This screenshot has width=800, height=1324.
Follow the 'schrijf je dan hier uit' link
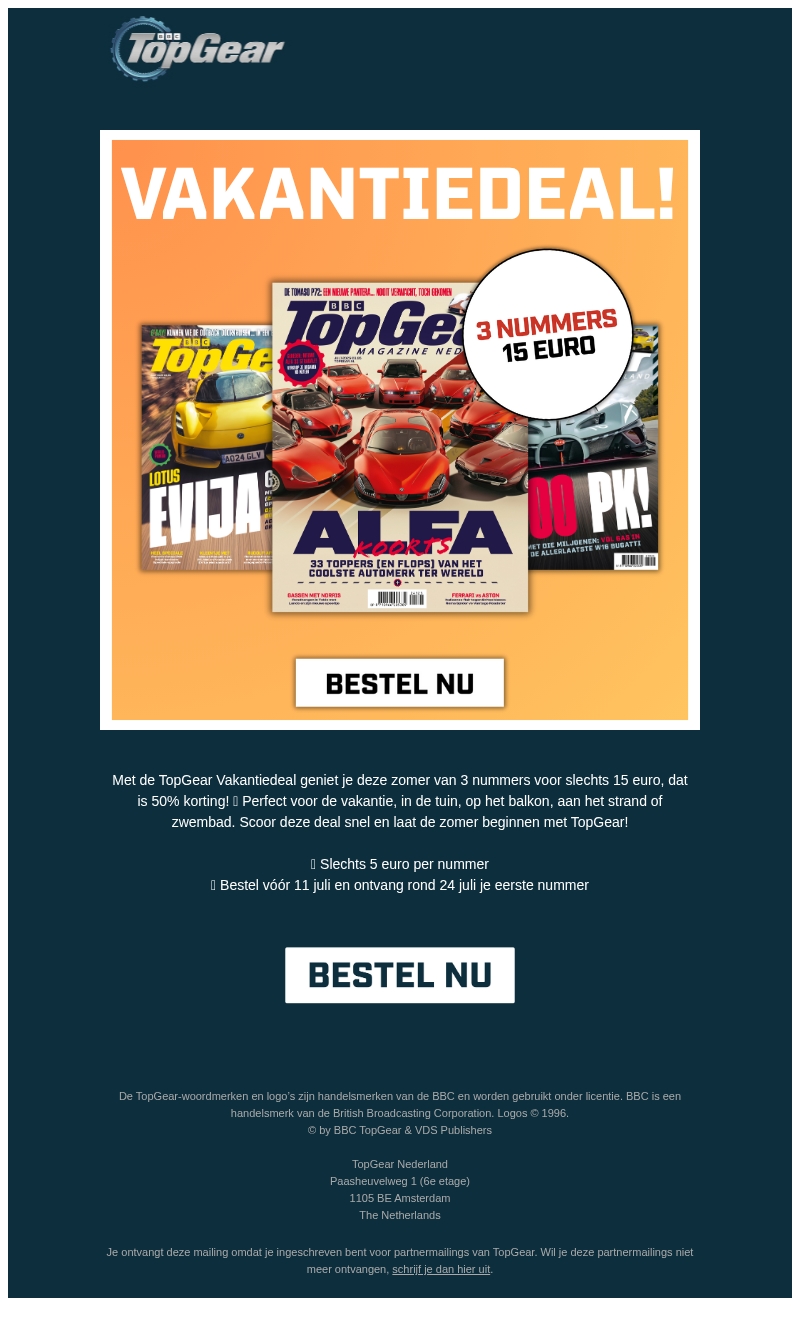[x=441, y=1269]
